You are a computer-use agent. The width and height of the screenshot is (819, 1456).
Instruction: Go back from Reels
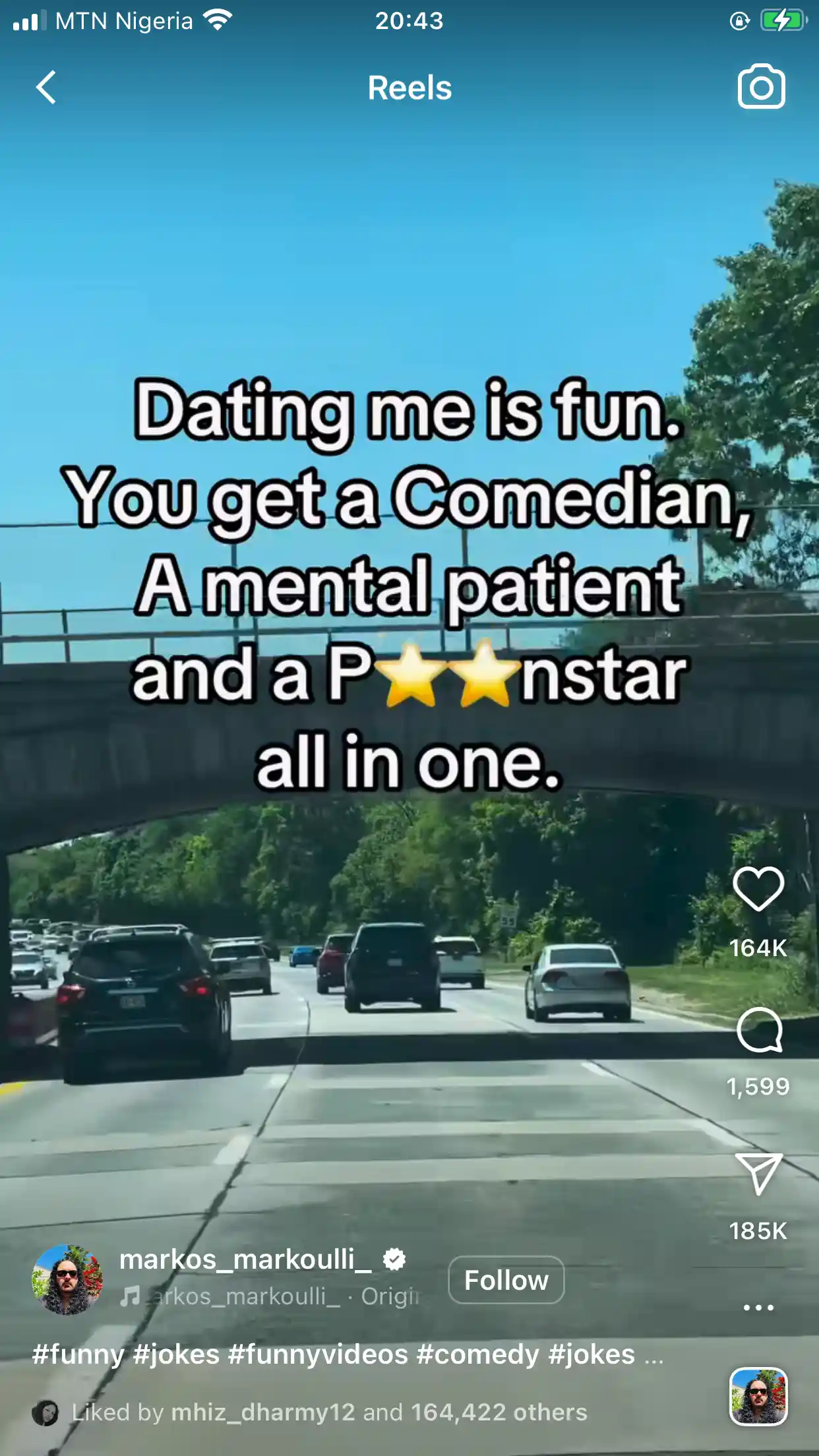46,87
